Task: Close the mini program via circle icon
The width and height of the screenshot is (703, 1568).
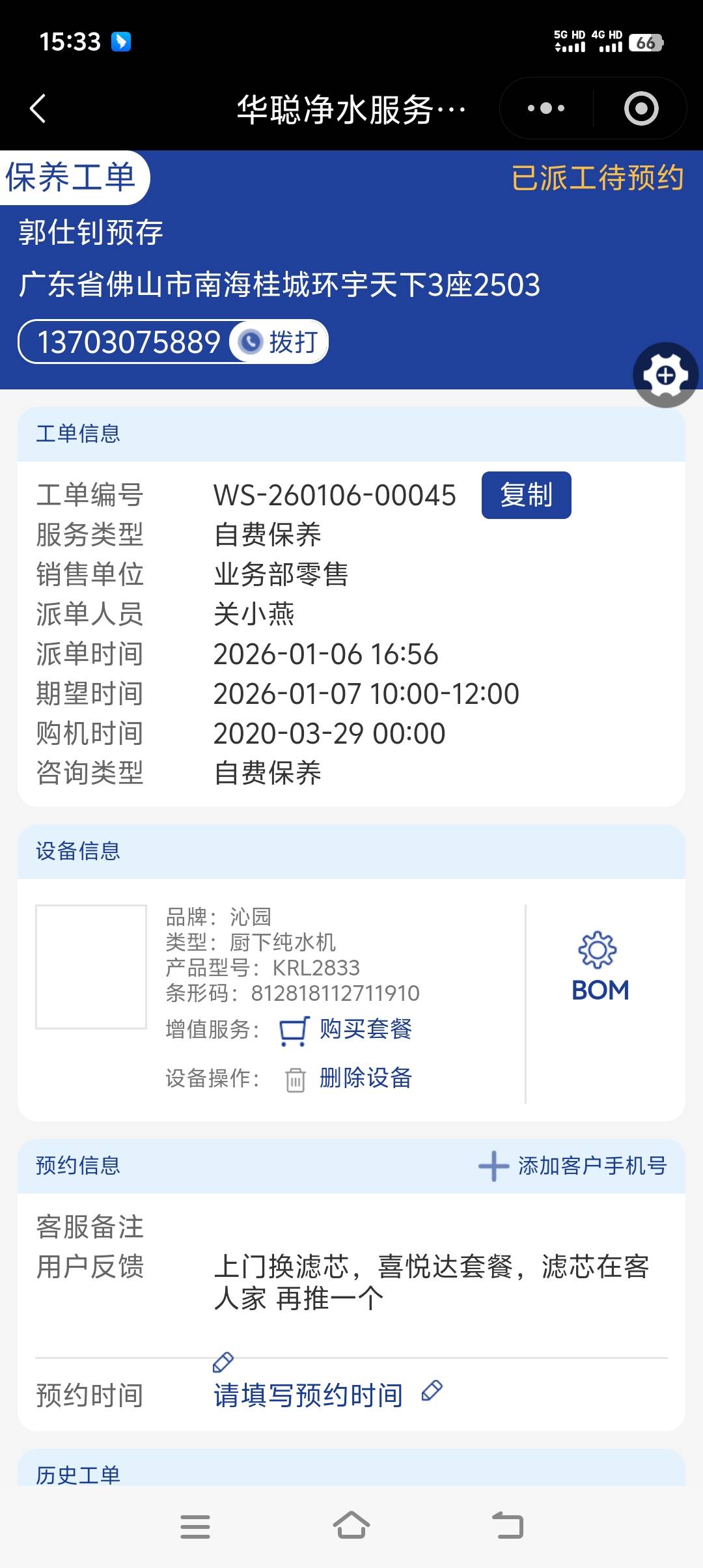Action: click(x=641, y=108)
